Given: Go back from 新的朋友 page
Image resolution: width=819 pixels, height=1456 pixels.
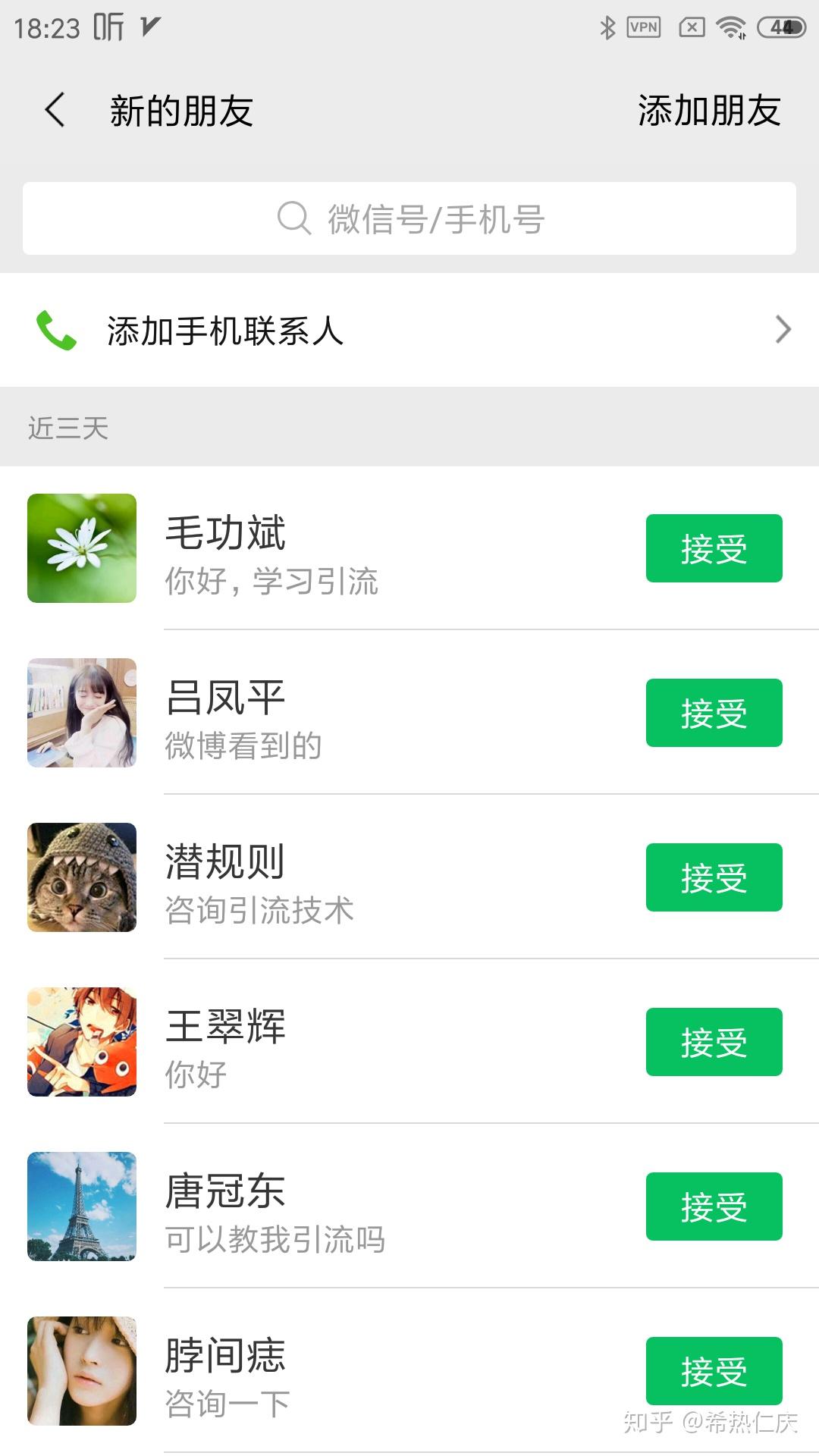Looking at the screenshot, I should pyautogui.click(x=55, y=111).
